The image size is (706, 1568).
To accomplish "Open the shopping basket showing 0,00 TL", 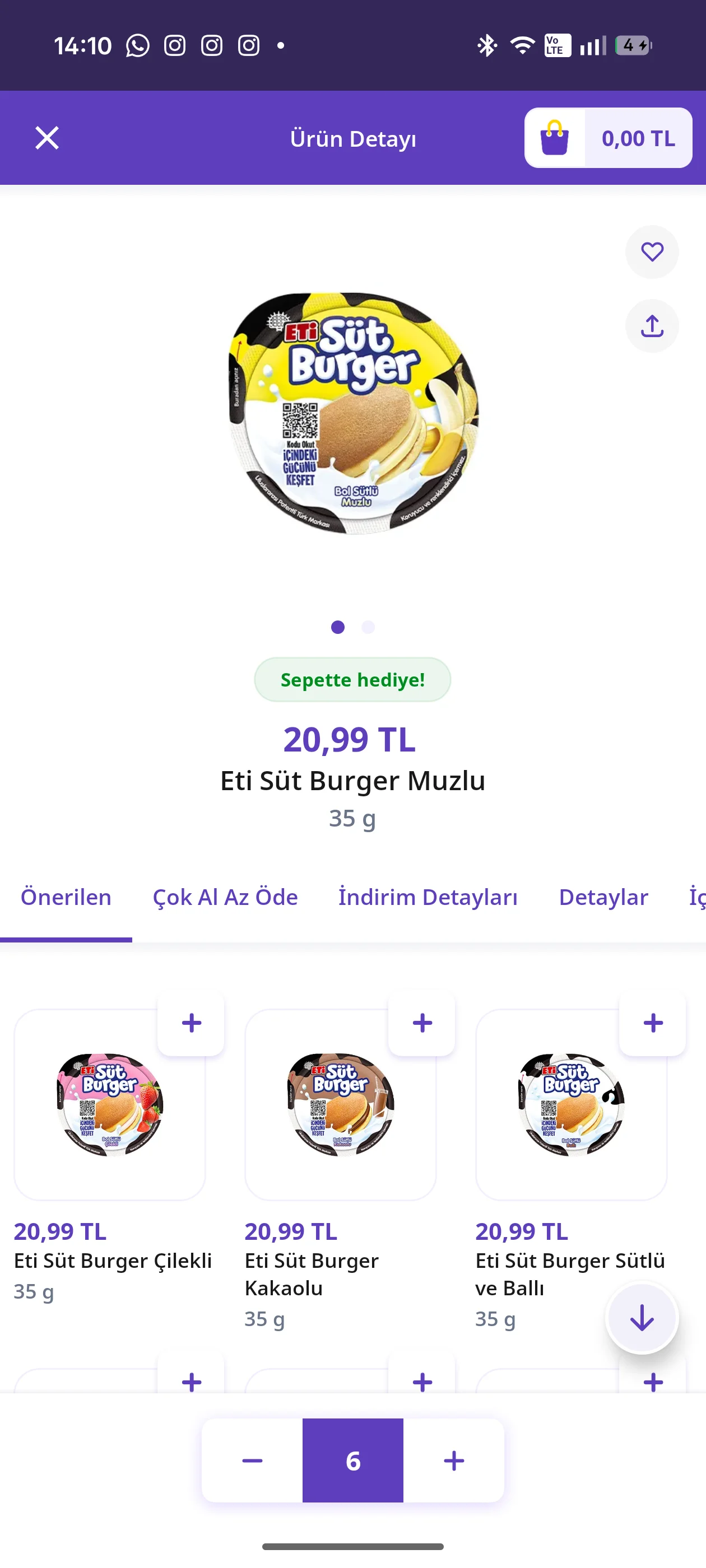I will [607, 138].
